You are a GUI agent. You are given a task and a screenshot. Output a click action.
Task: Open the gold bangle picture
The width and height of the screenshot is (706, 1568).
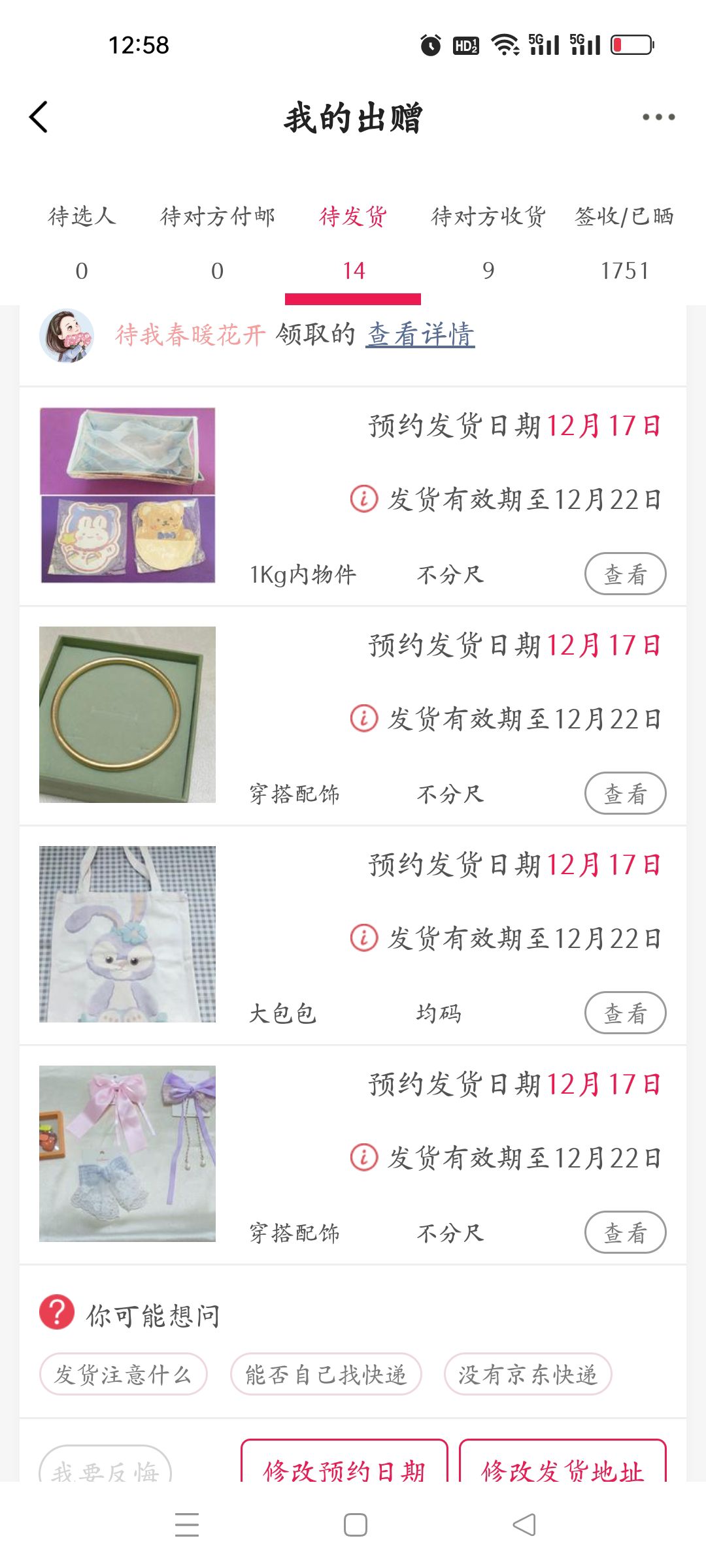click(x=127, y=715)
